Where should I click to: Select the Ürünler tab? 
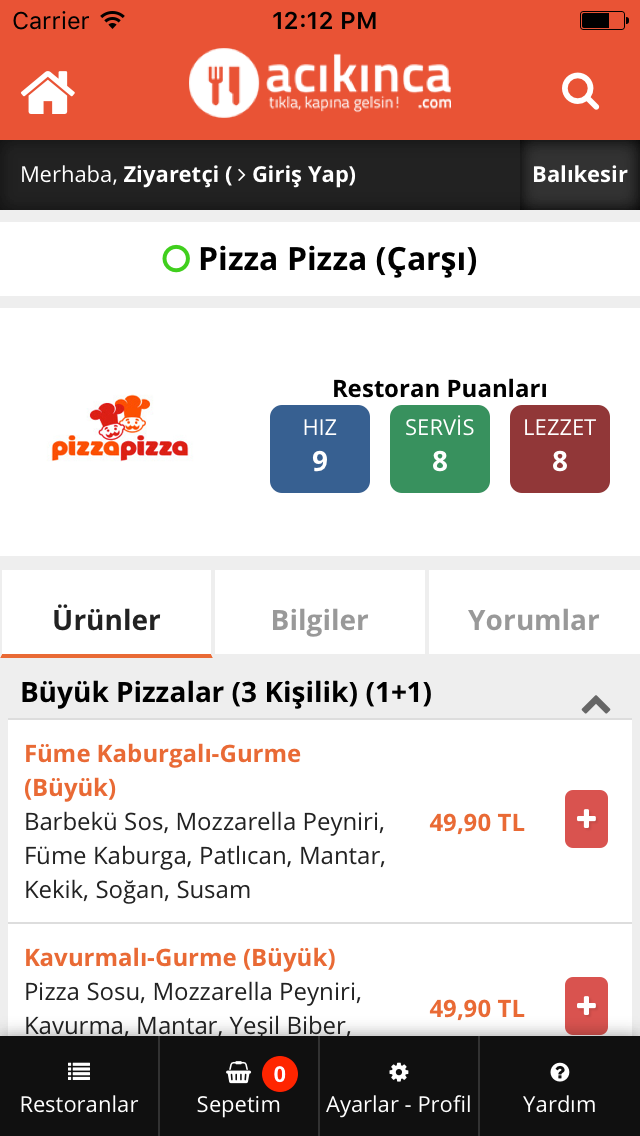tap(107, 620)
